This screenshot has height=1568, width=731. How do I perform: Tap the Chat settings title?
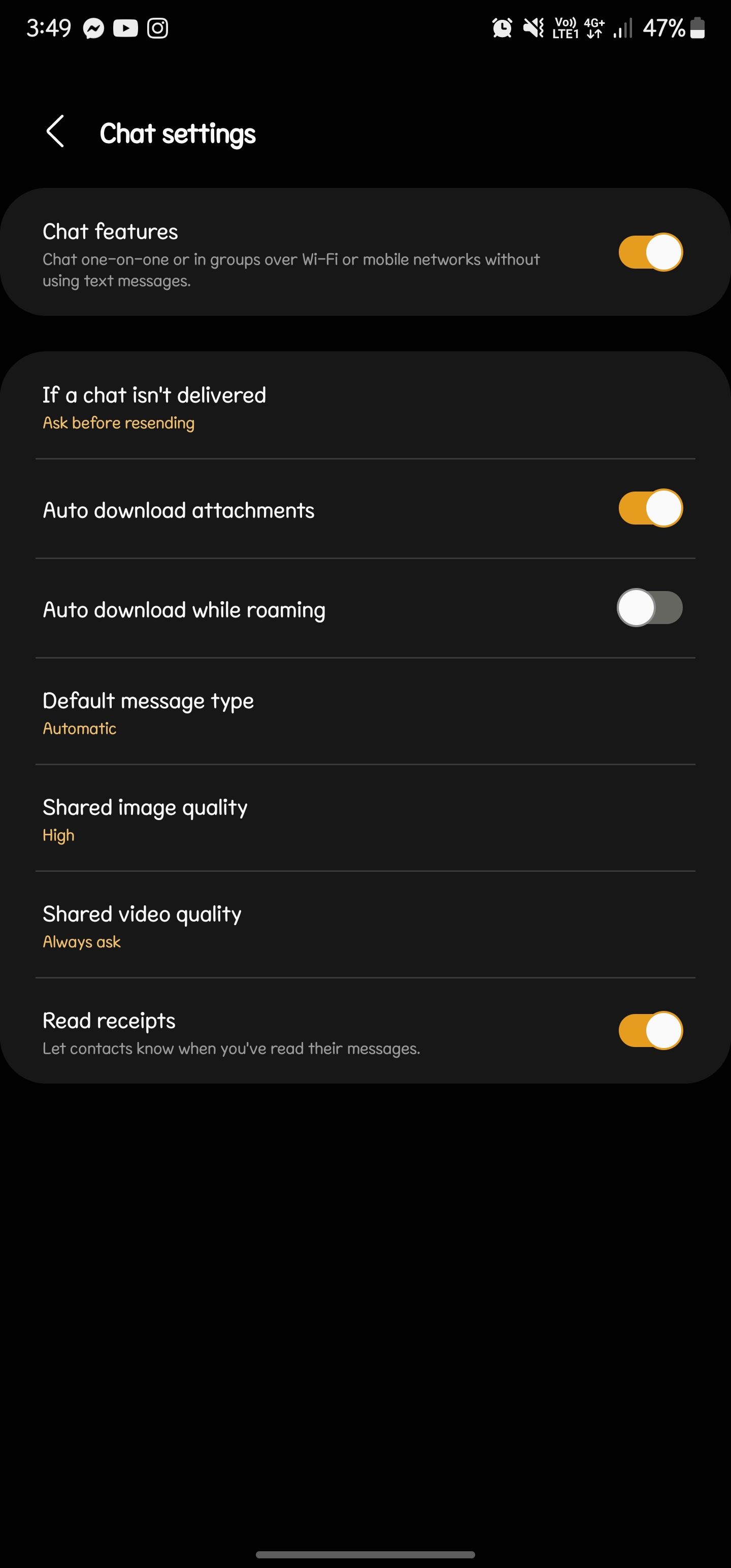click(178, 133)
